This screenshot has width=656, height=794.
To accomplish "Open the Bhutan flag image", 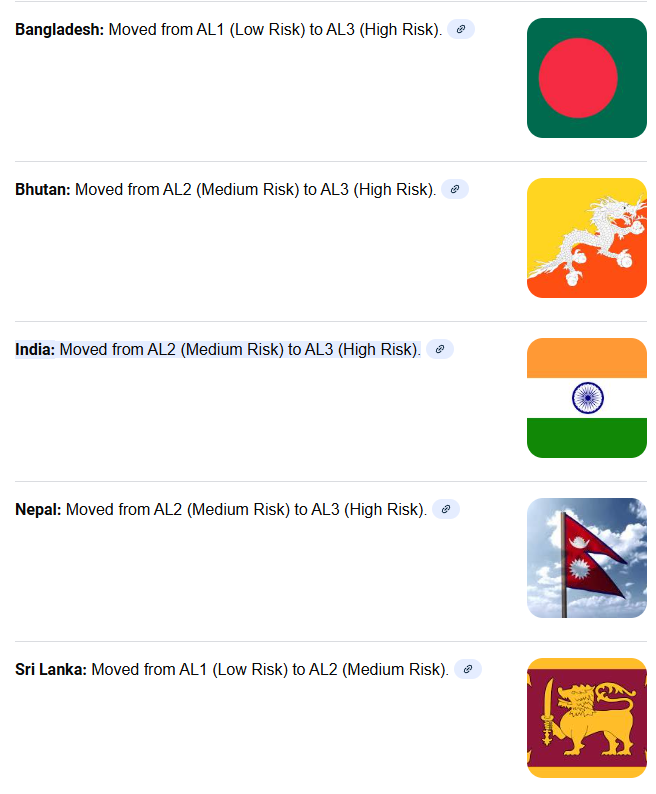I will pos(586,238).
